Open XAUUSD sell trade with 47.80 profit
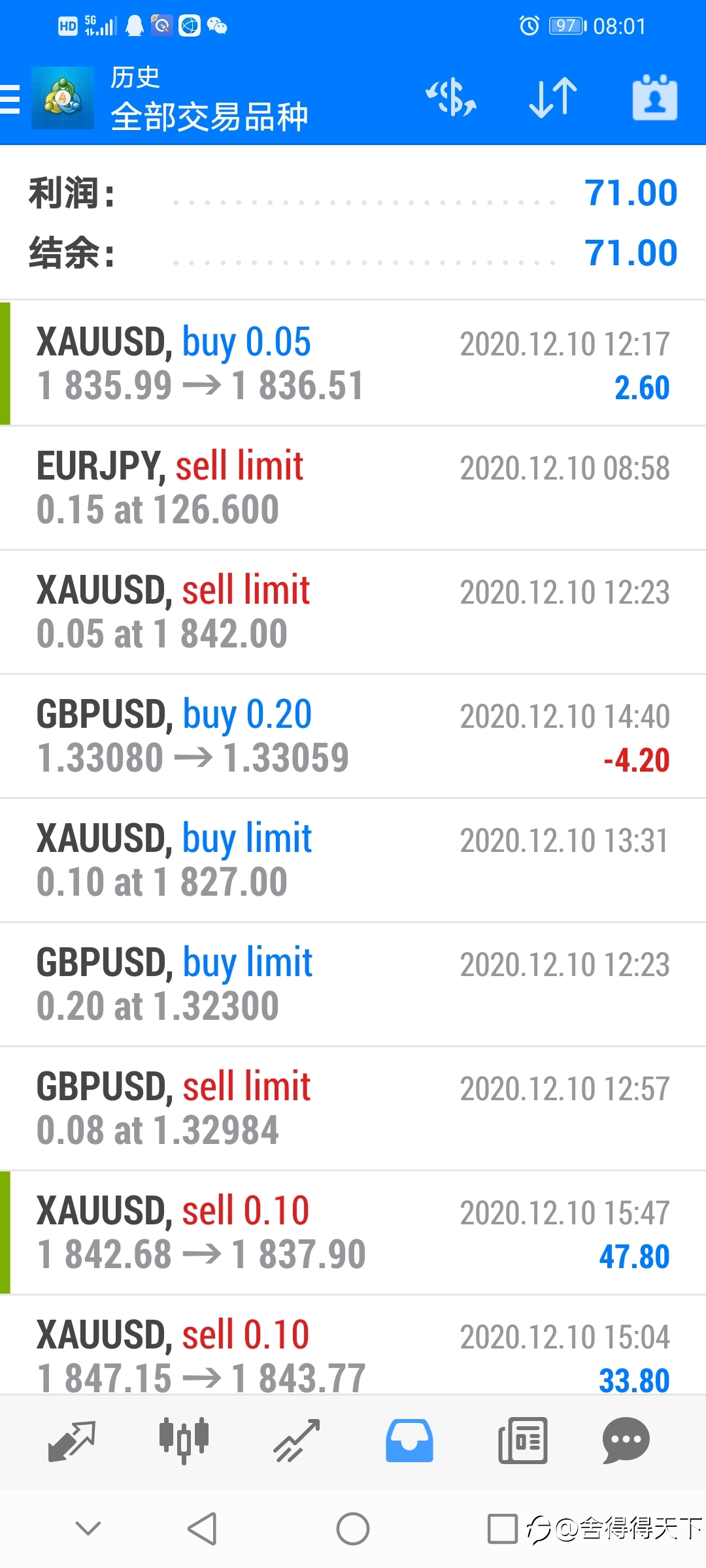Image resolution: width=706 pixels, height=1568 pixels. click(353, 1233)
